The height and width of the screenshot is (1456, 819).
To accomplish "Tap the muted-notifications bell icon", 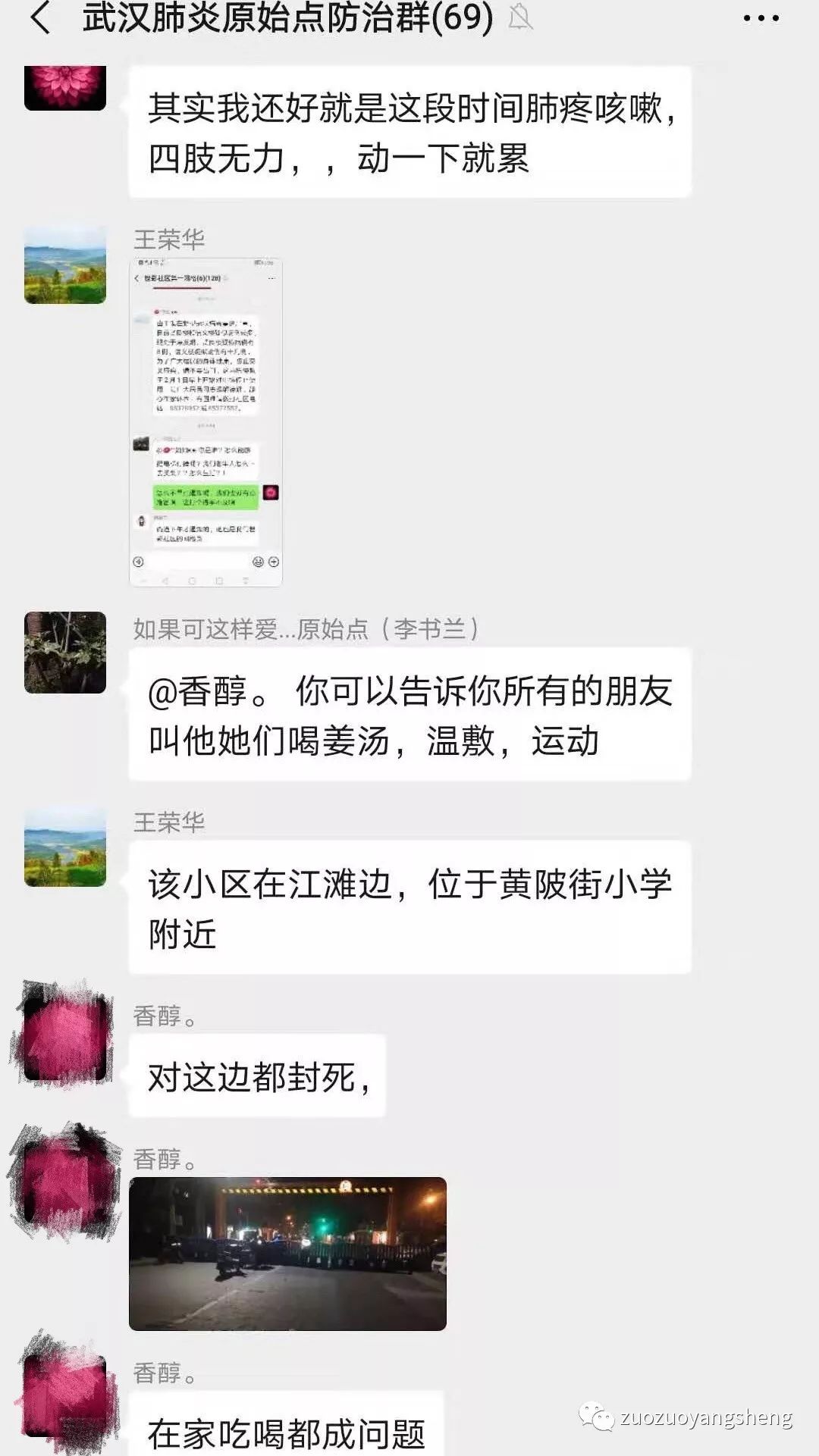I will coord(518,17).
